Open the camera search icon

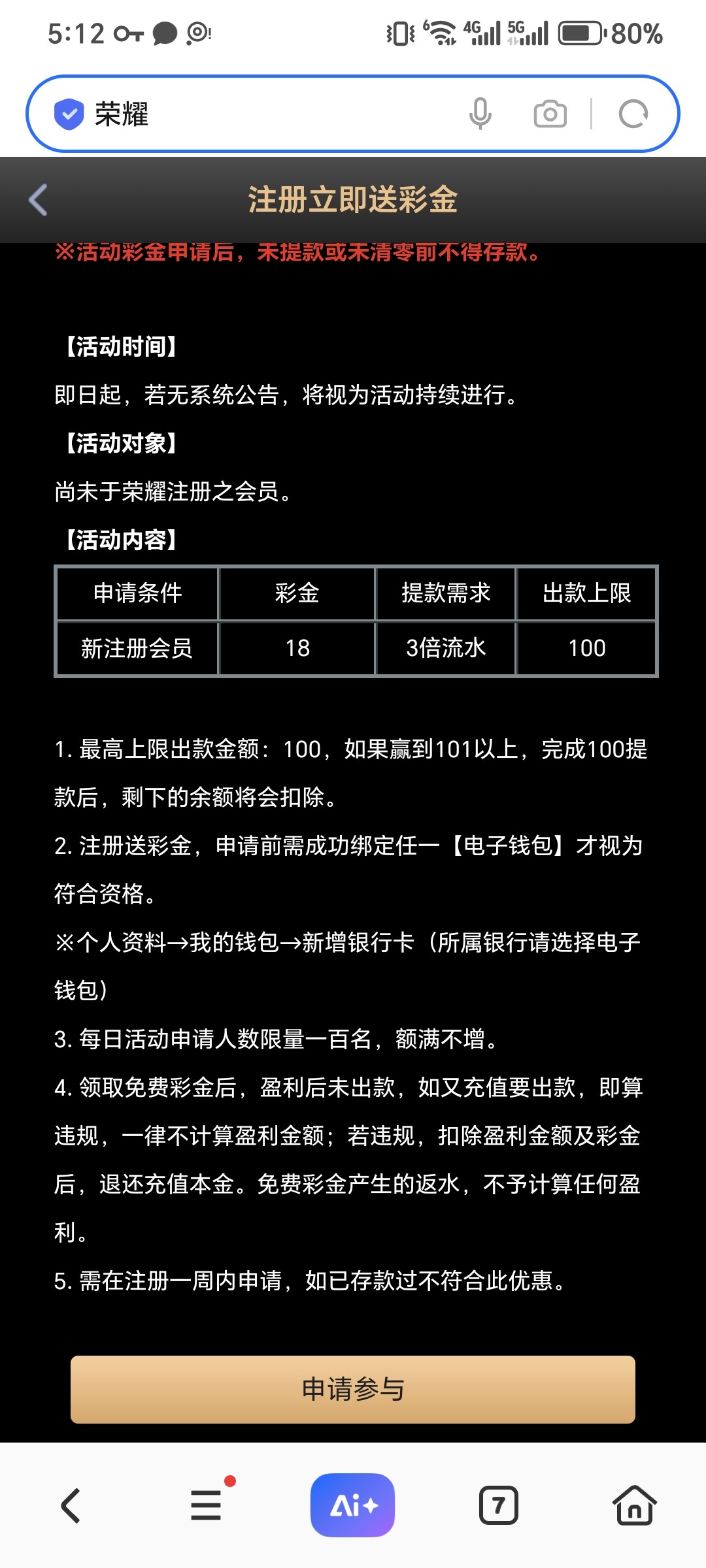[550, 114]
